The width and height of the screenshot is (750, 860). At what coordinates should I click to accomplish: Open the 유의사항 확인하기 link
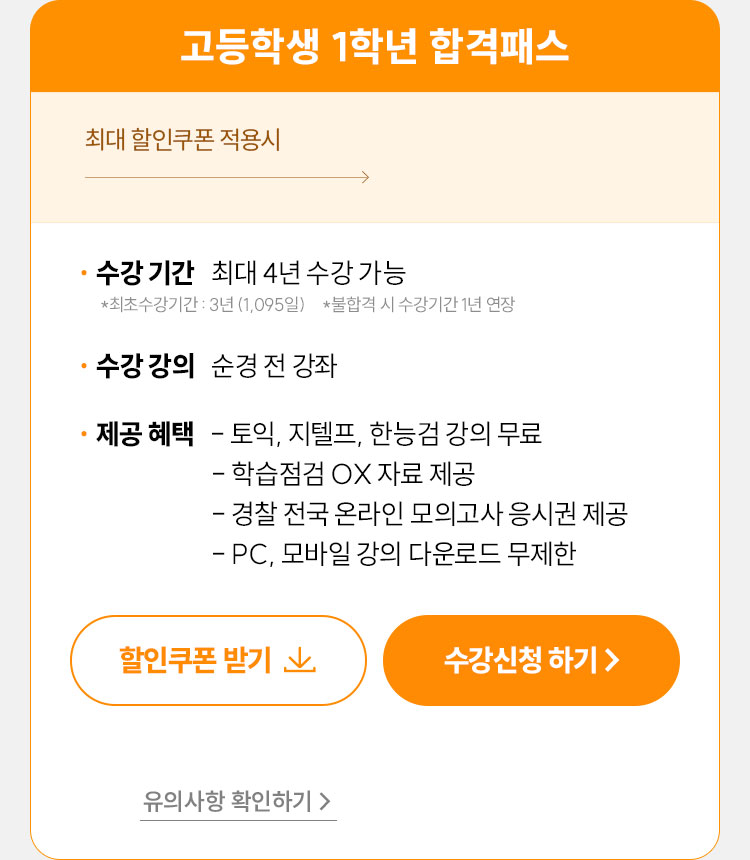238,801
